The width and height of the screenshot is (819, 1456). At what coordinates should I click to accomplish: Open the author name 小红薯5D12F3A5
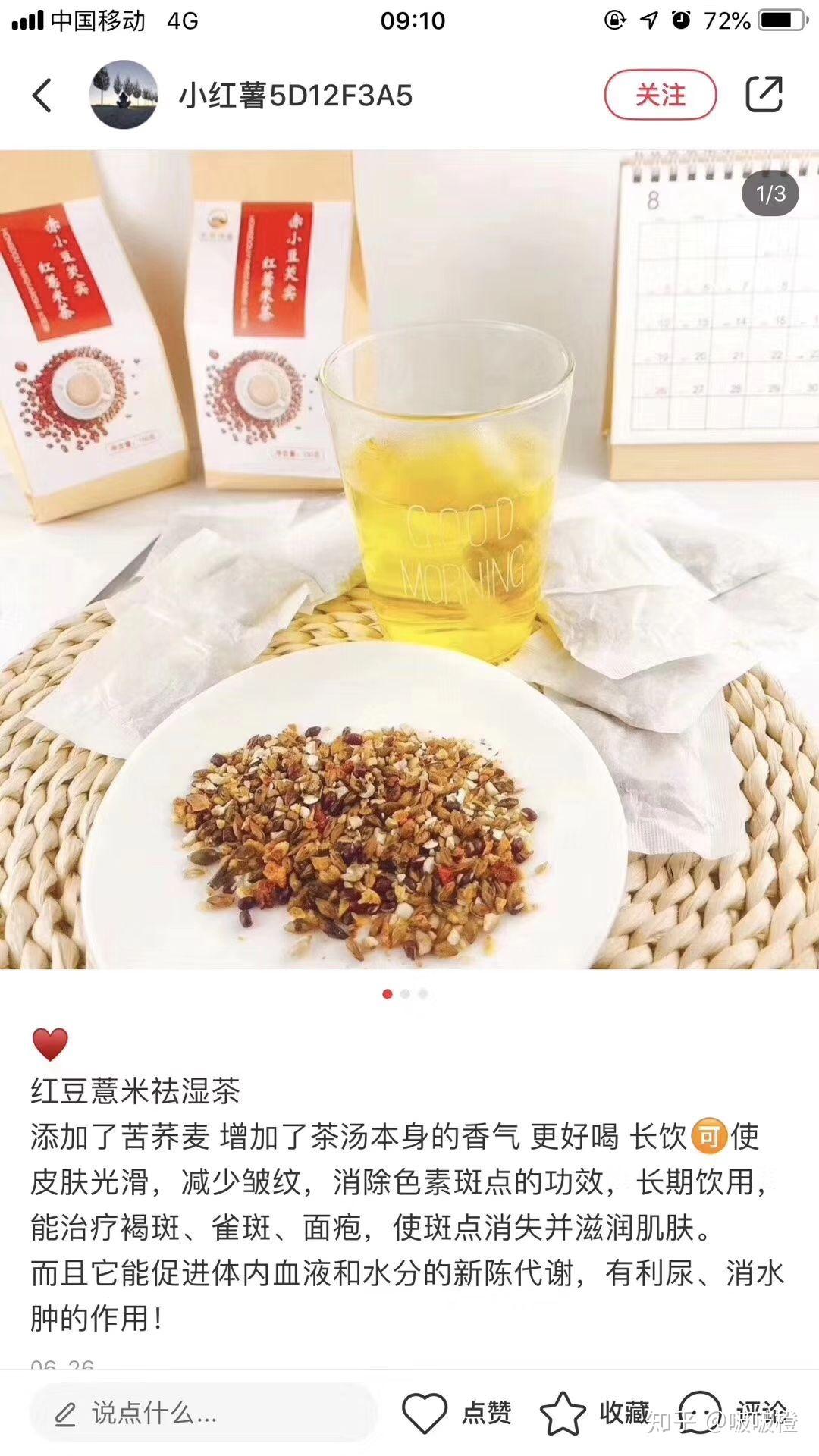(x=296, y=96)
